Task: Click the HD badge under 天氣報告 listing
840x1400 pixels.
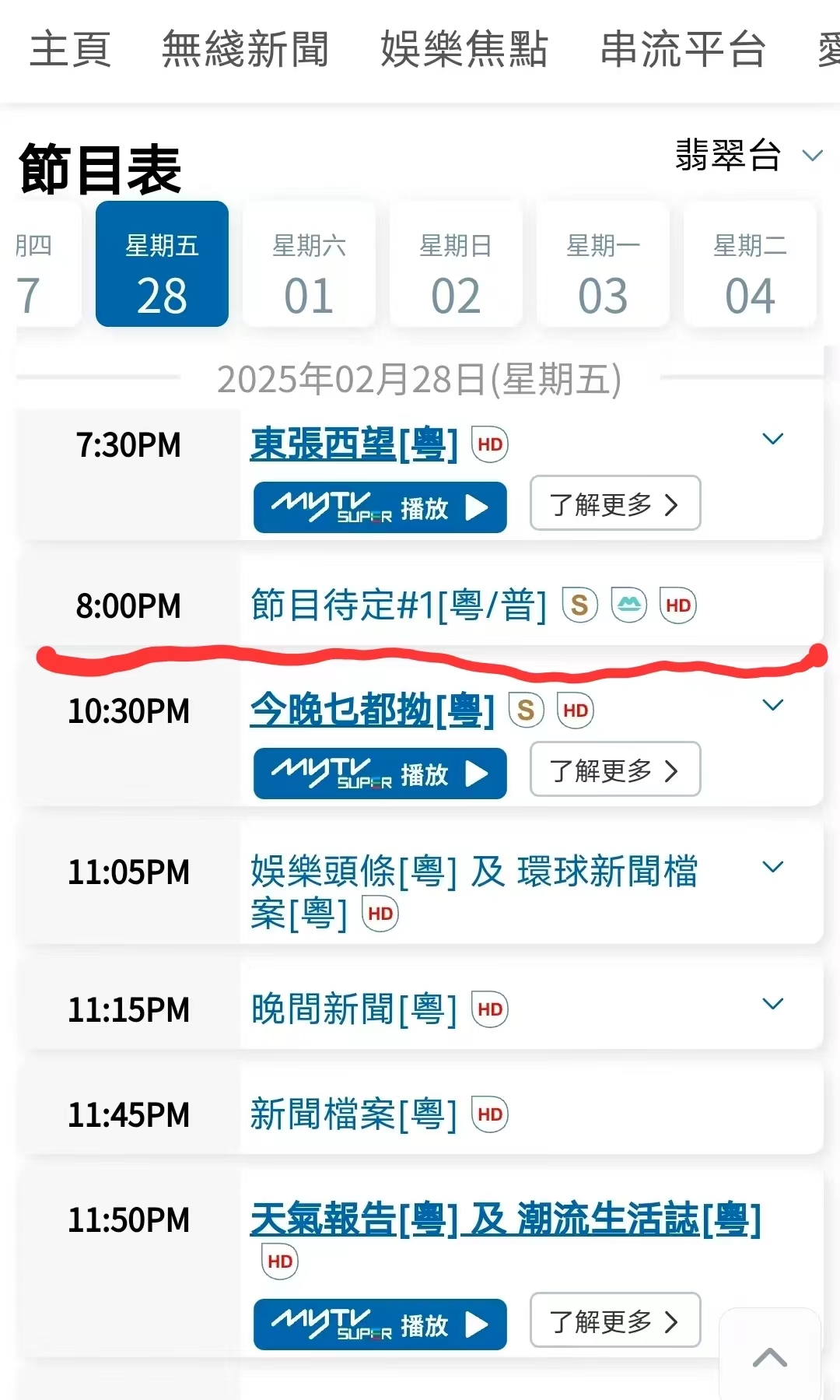Action: click(x=280, y=1261)
